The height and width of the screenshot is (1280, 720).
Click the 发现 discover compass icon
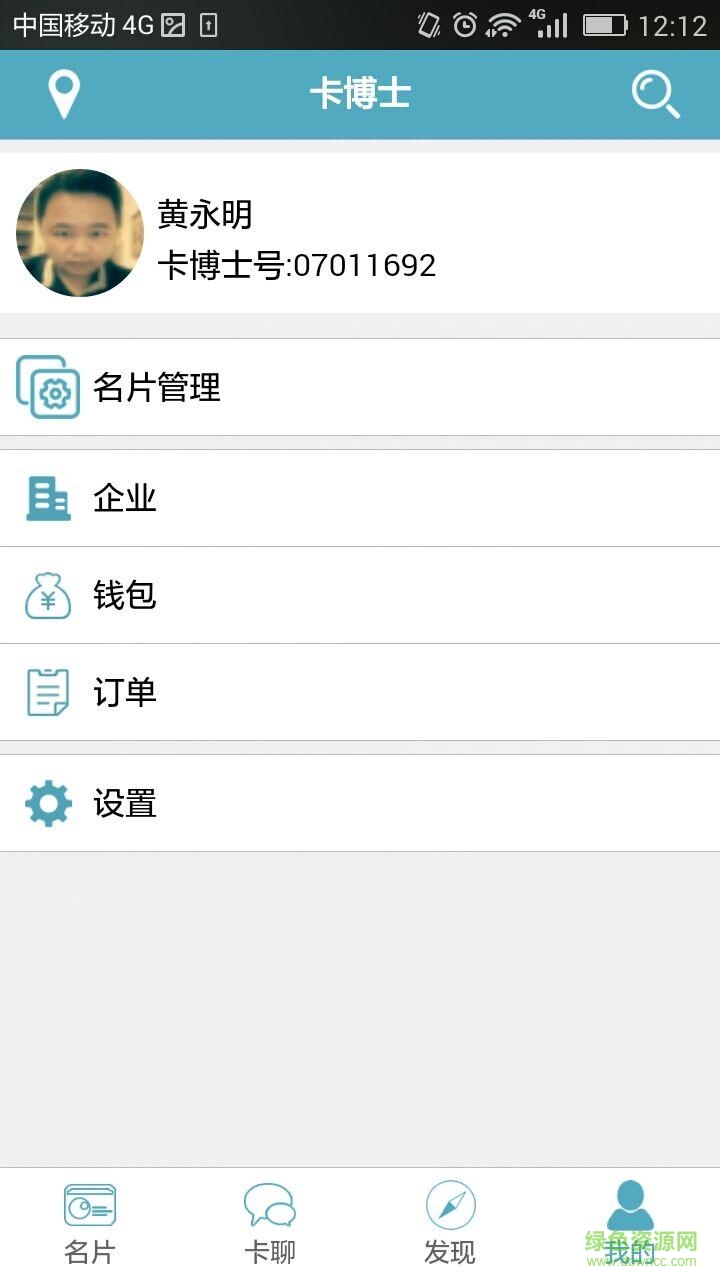point(450,1207)
